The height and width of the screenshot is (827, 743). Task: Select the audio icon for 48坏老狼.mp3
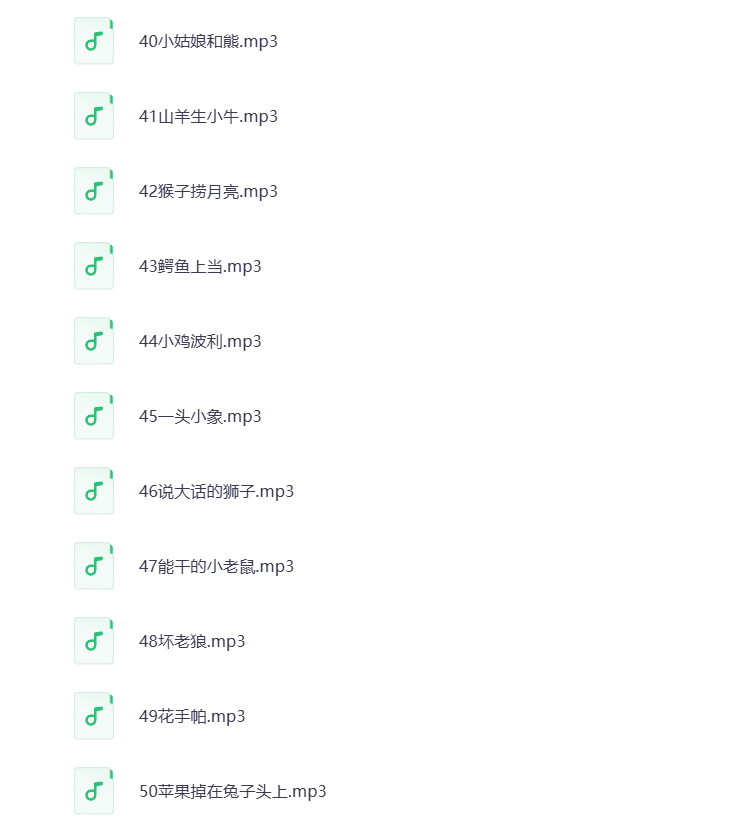(x=93, y=640)
